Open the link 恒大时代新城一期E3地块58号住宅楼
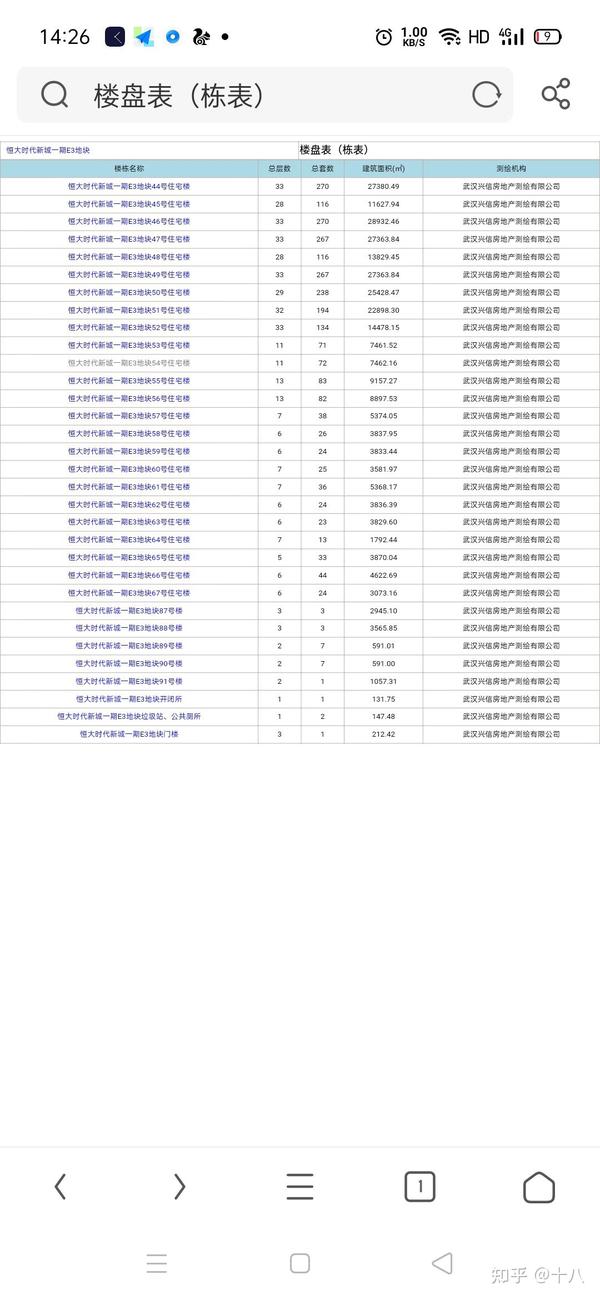Image resolution: width=600 pixels, height=1300 pixels. (129, 434)
